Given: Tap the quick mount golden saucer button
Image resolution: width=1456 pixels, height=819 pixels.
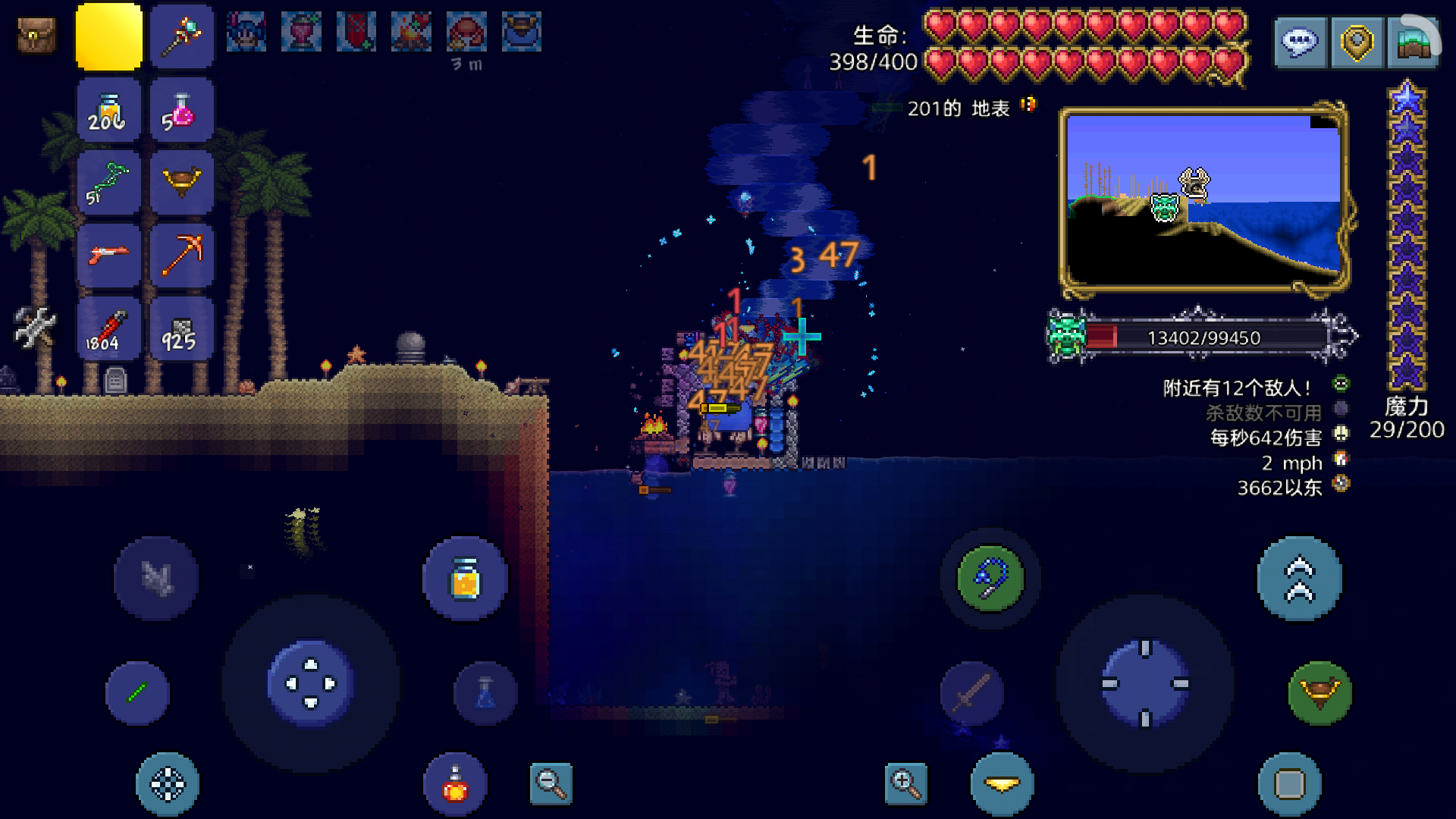Looking at the screenshot, I should 1002,785.
